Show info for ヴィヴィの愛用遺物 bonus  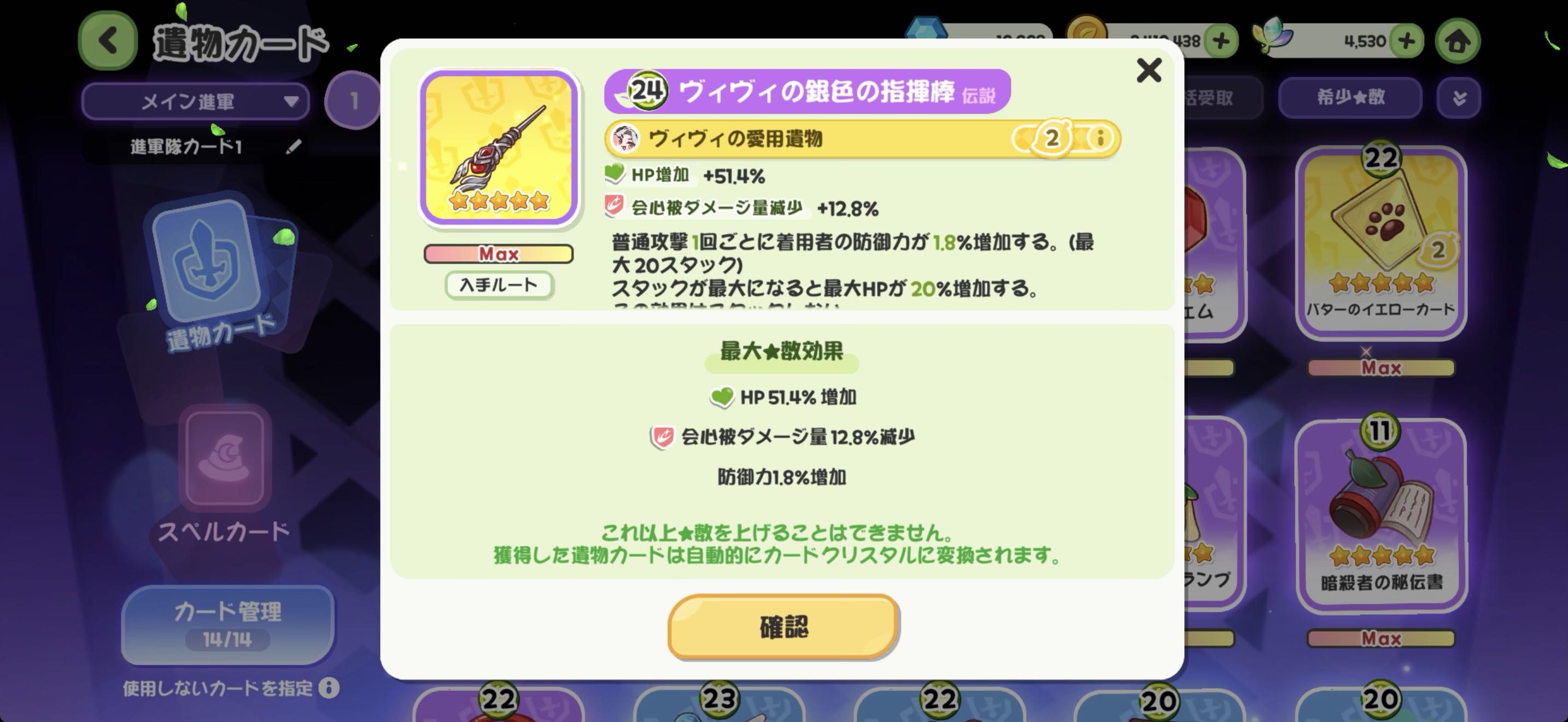(x=1100, y=139)
